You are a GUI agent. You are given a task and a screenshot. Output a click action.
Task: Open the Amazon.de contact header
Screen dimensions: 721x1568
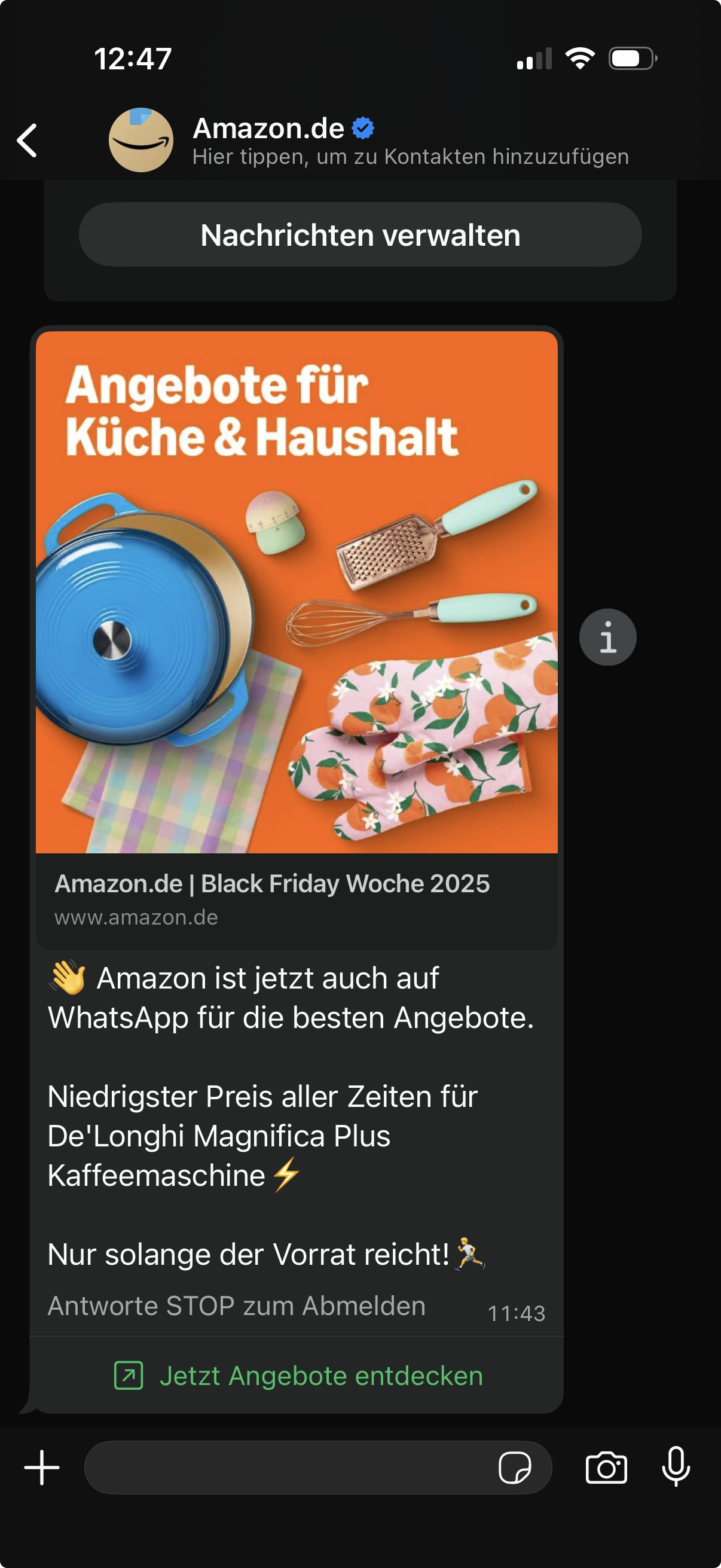365,140
